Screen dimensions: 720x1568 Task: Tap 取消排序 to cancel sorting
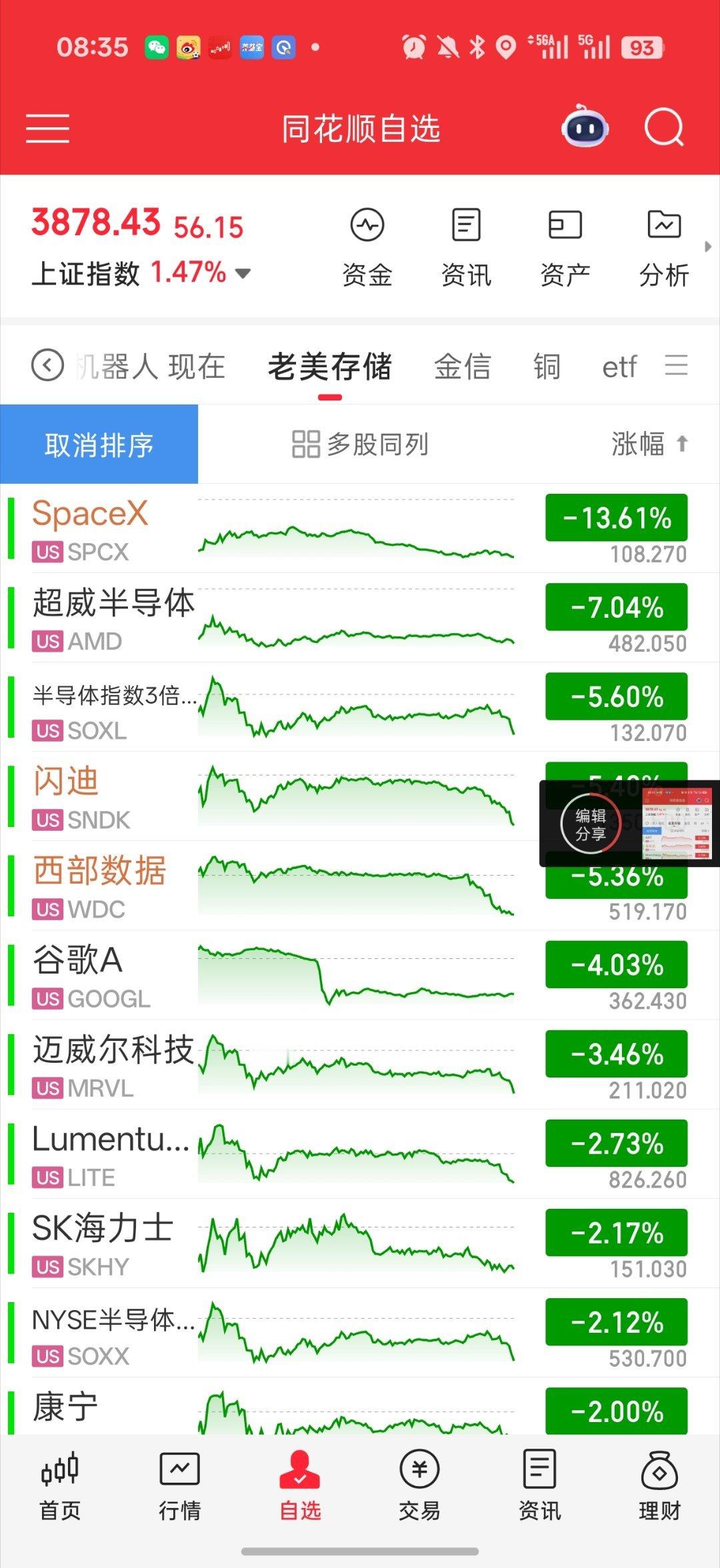click(99, 444)
